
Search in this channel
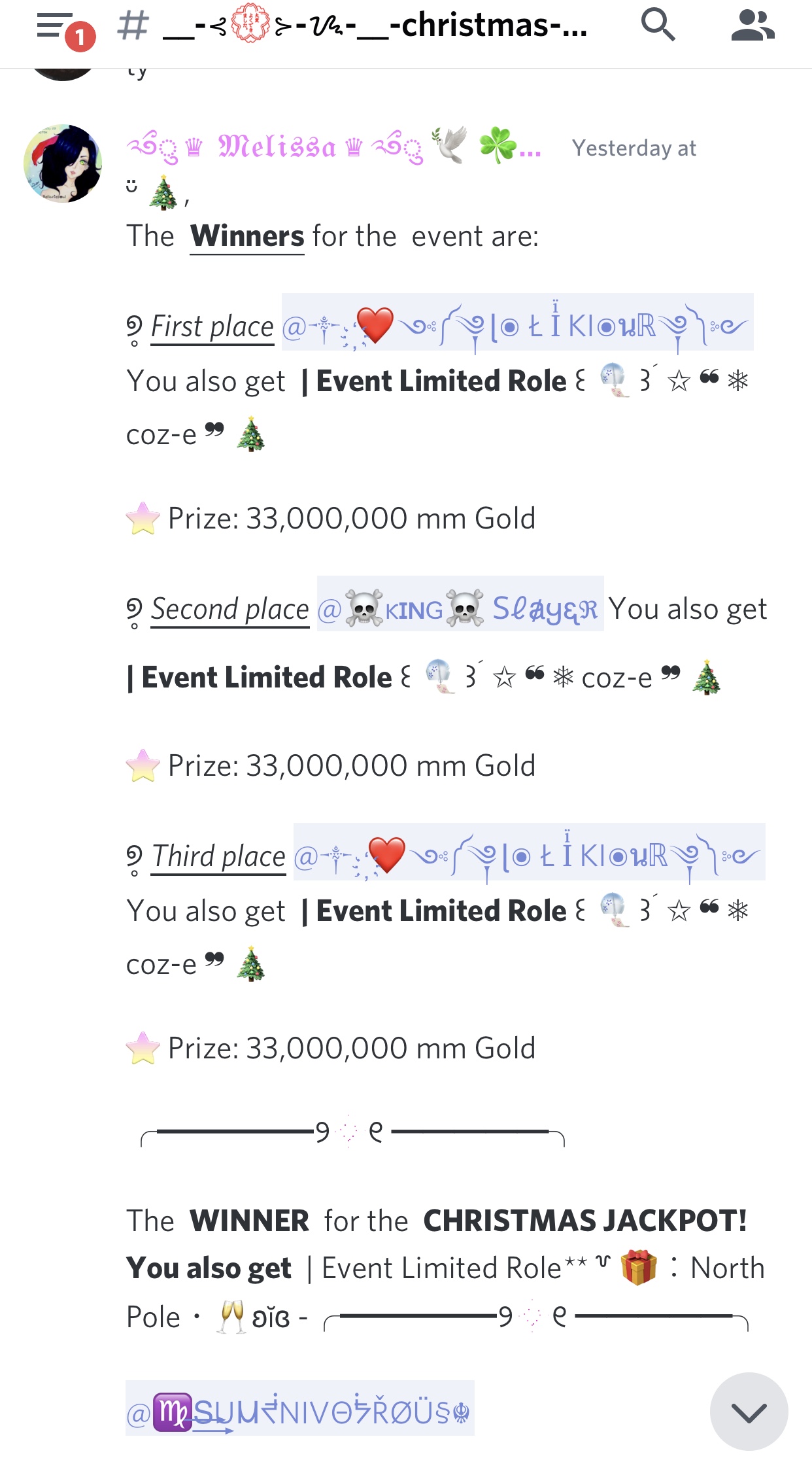click(x=658, y=25)
